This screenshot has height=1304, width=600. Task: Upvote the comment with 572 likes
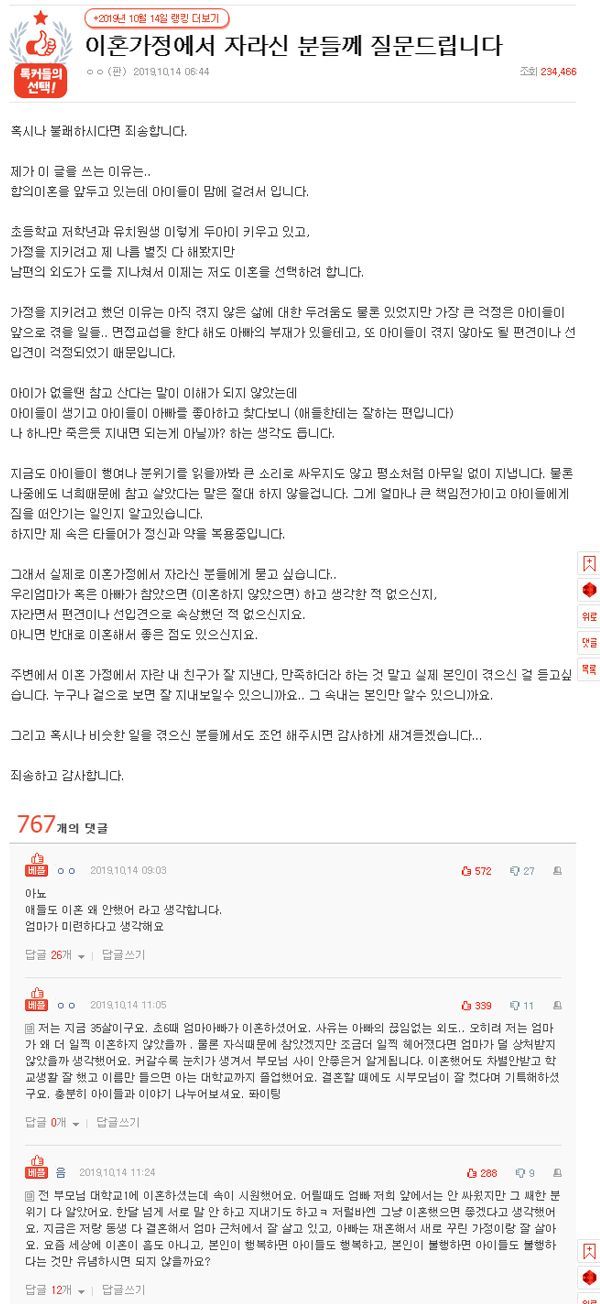click(x=476, y=871)
